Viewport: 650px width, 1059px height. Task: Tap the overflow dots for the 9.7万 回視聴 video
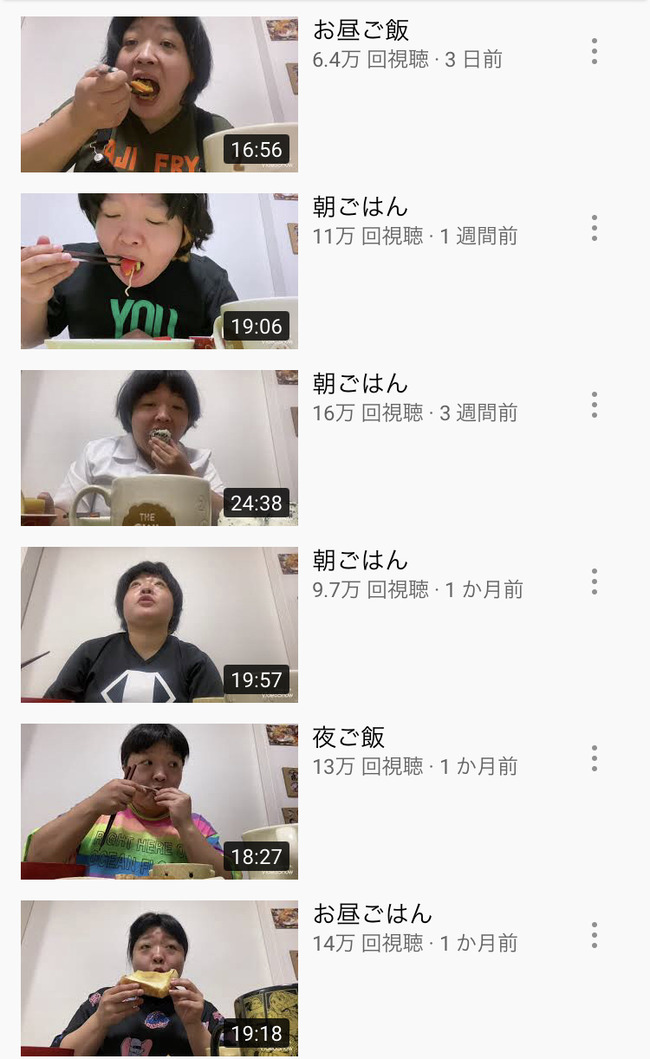pos(594,582)
